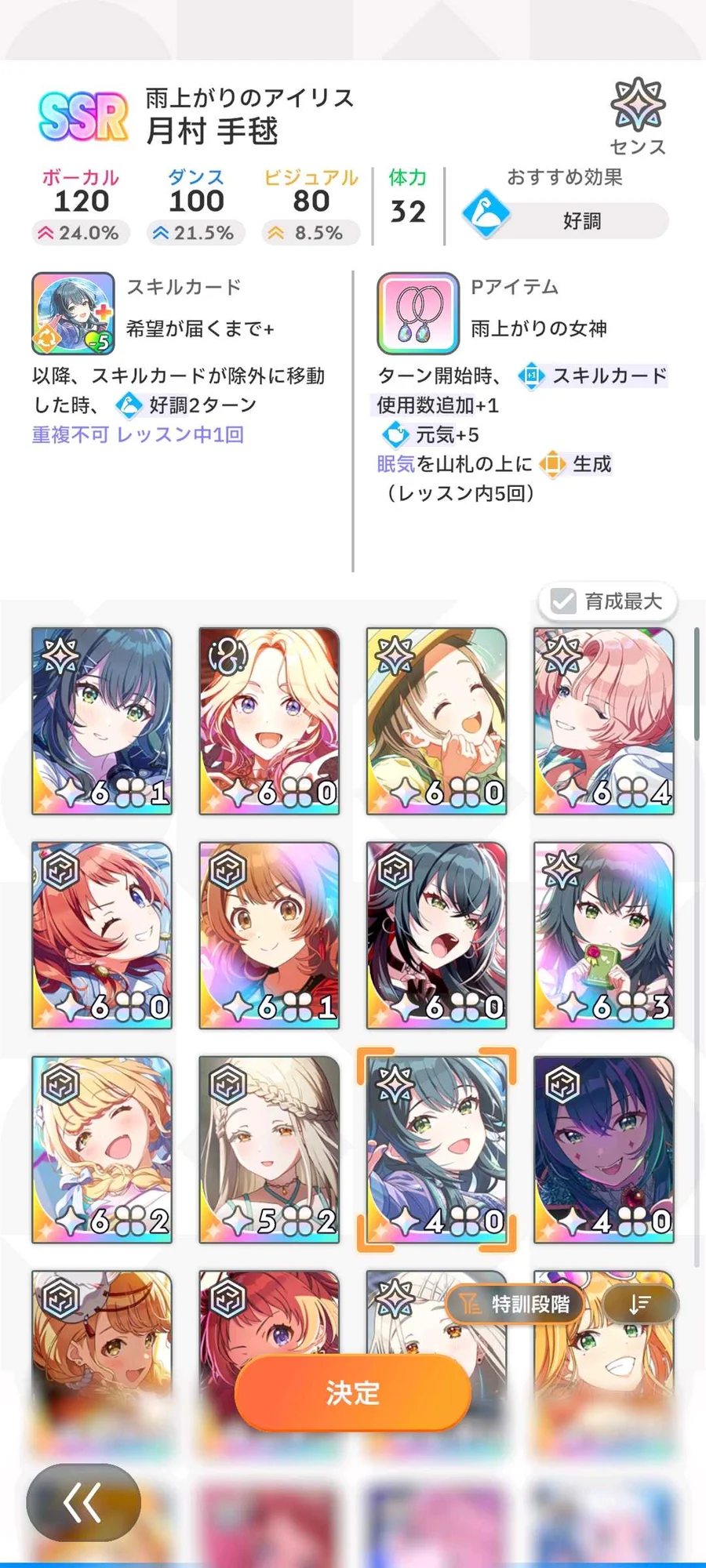Go back with the double-arrow button

[83, 1502]
